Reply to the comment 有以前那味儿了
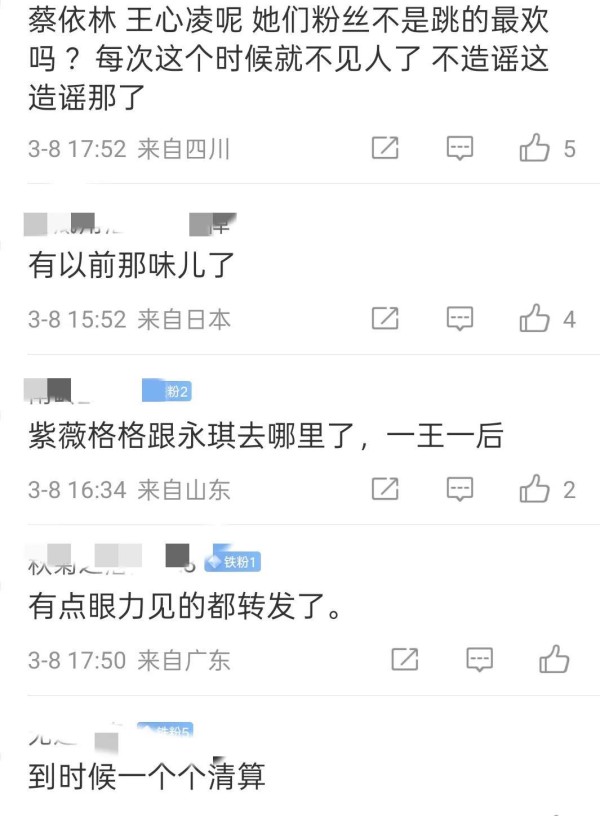Viewport: 600px width, 816px height. click(x=459, y=319)
